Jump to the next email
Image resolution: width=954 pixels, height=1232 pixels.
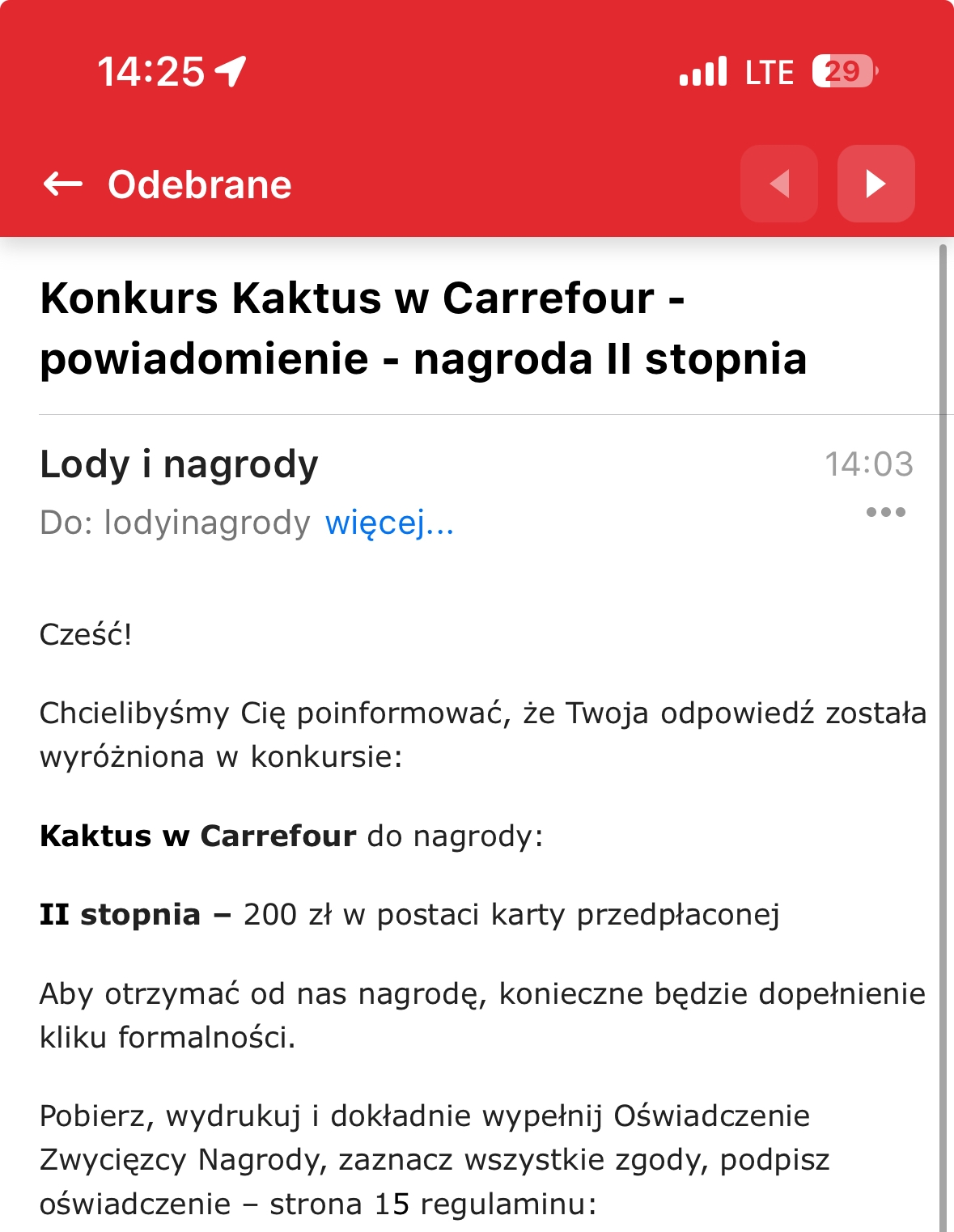pyautogui.click(x=876, y=184)
